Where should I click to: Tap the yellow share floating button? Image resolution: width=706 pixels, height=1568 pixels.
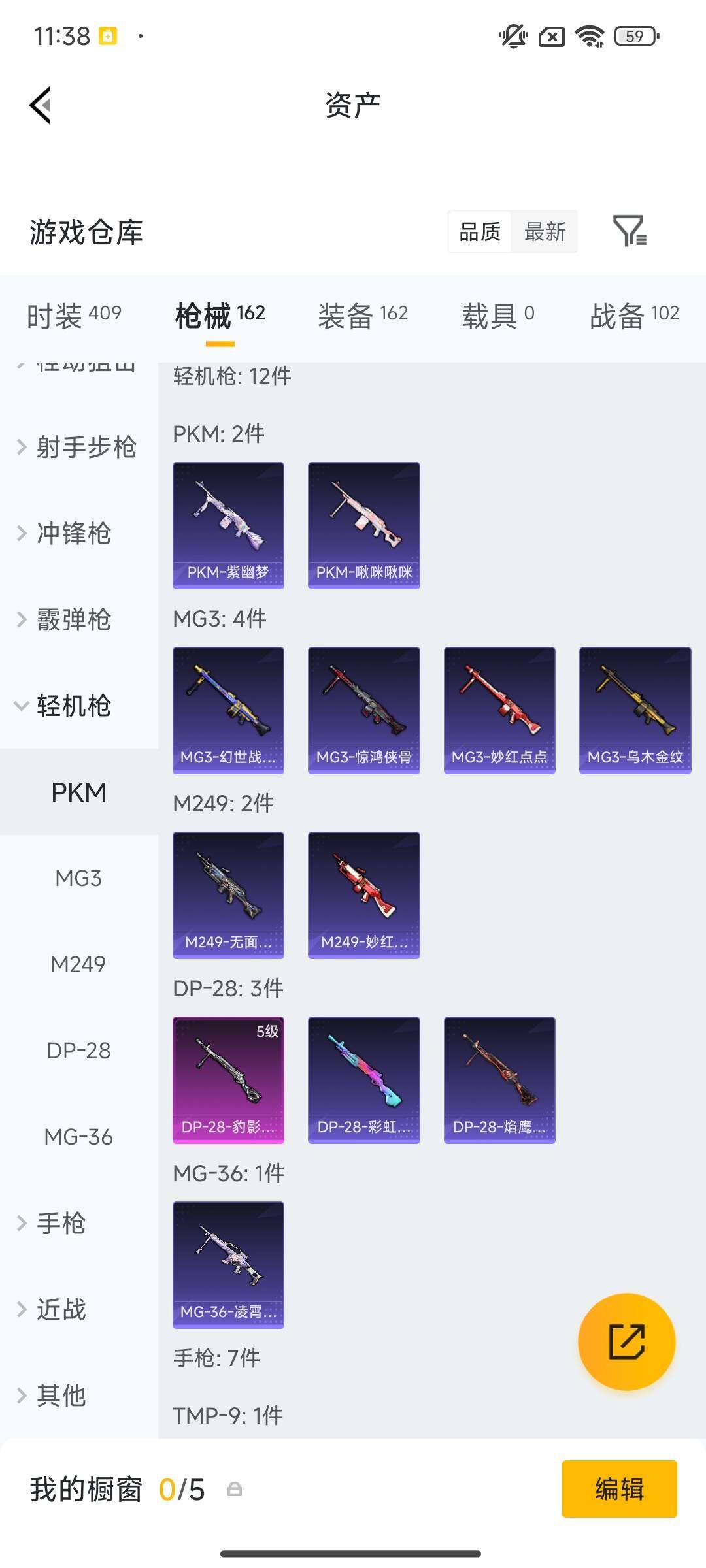[626, 1341]
